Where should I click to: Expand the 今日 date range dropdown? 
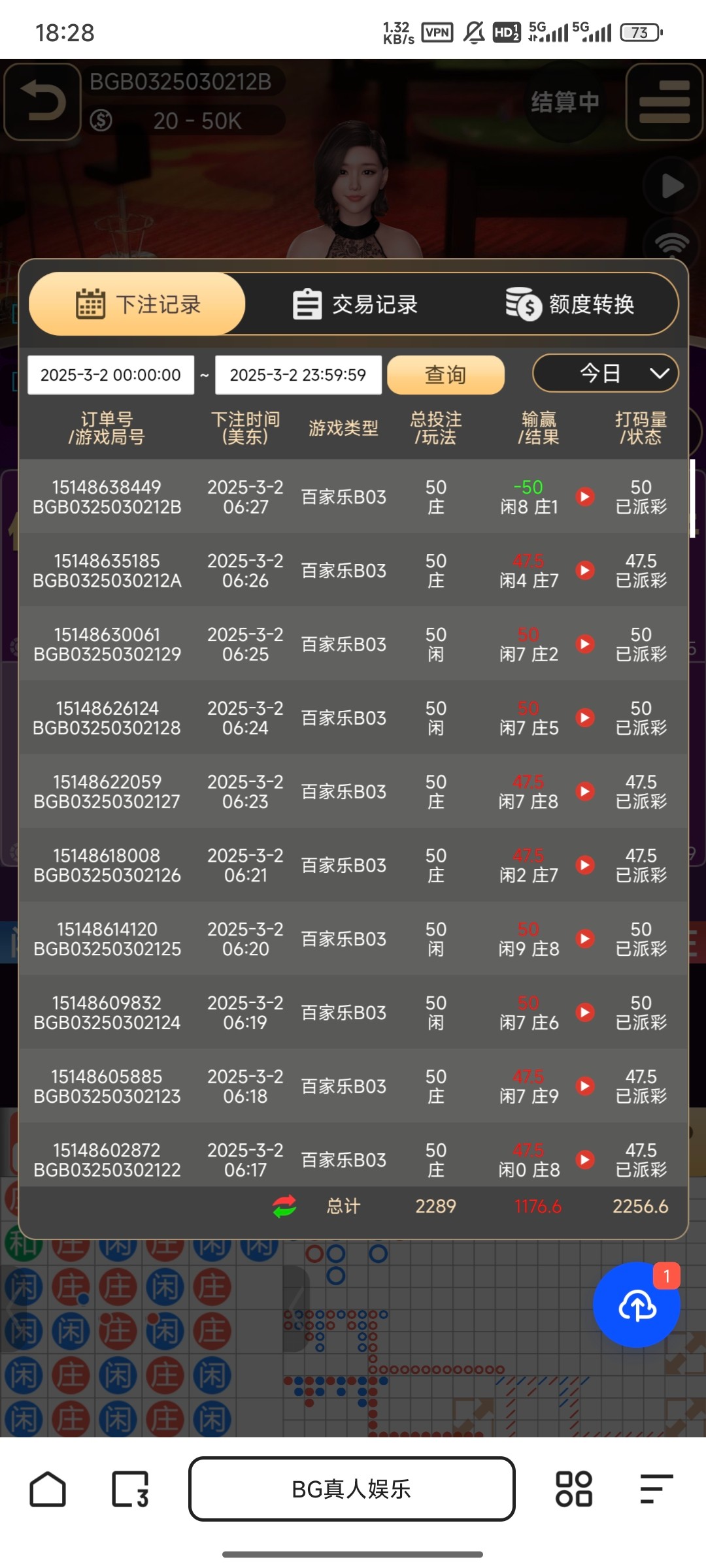(605, 374)
